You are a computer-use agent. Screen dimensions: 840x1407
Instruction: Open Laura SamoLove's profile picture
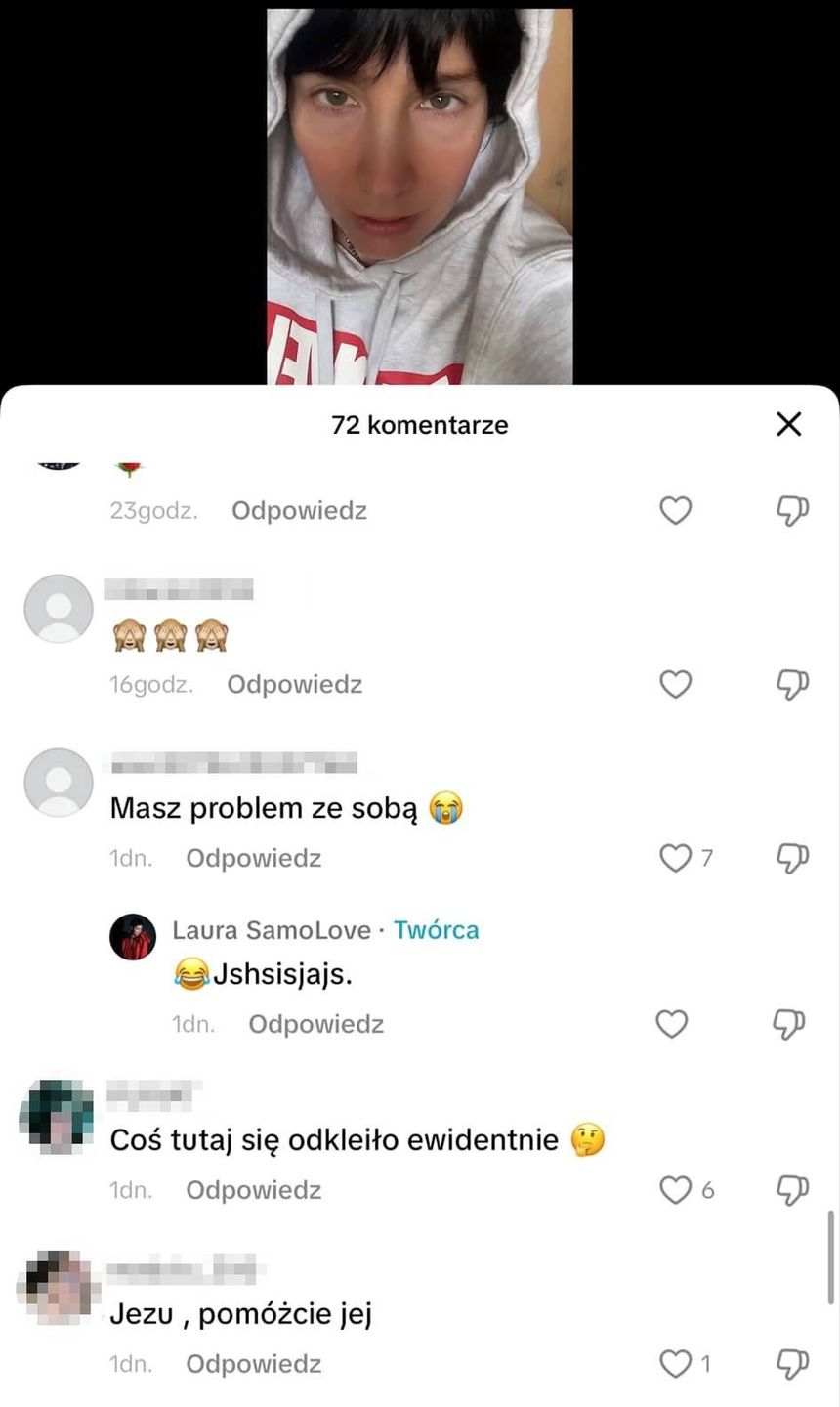(133, 938)
